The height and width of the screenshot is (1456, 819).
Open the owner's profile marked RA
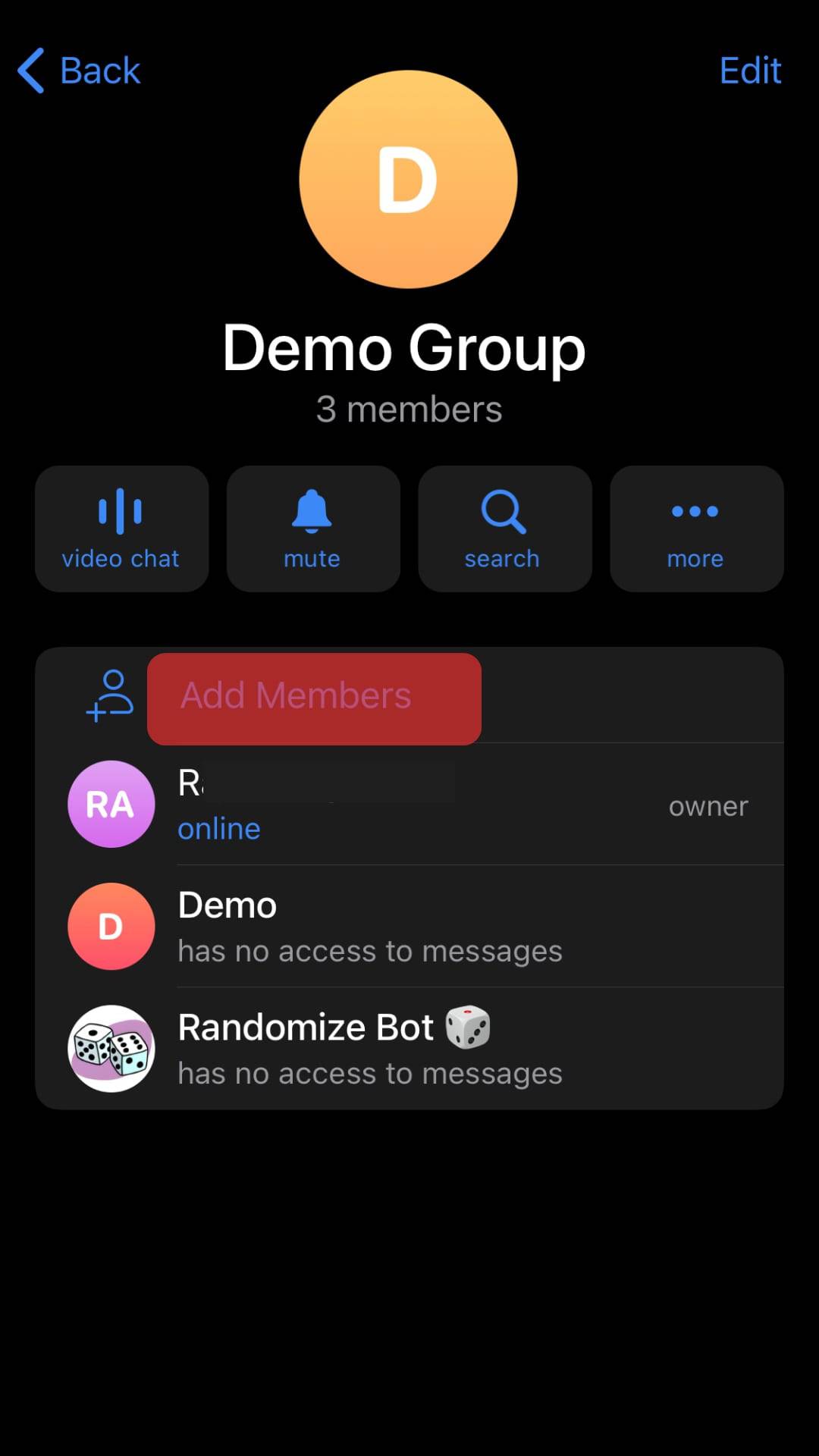pyautogui.click(x=409, y=805)
